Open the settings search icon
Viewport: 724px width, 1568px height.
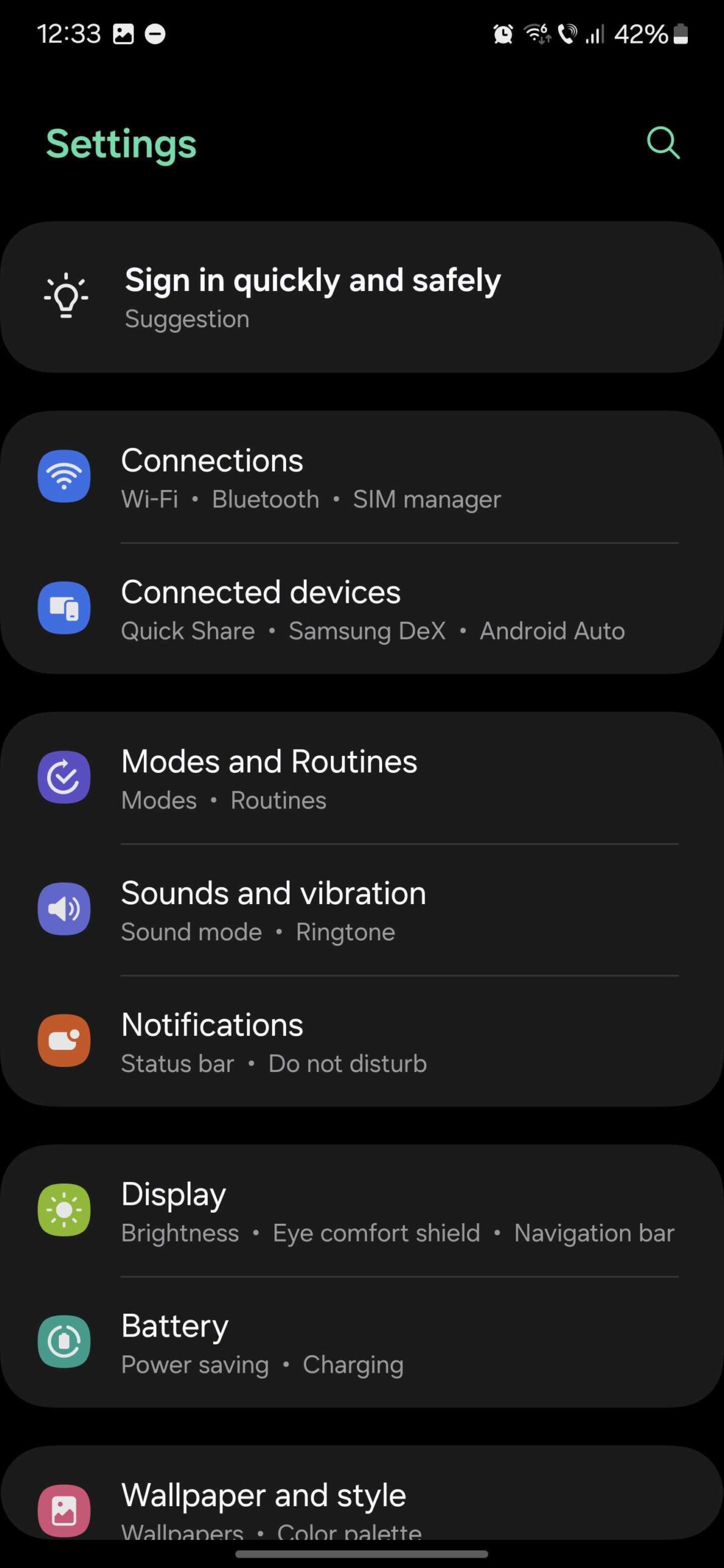663,143
